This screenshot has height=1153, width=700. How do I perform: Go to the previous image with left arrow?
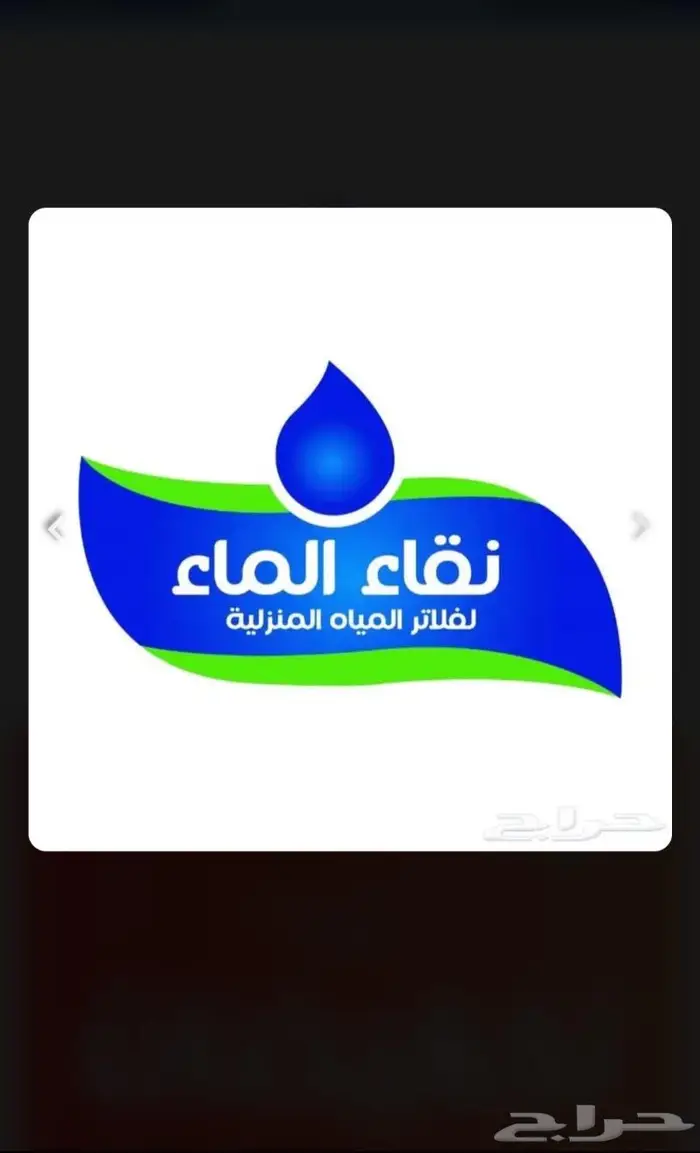click(55, 525)
